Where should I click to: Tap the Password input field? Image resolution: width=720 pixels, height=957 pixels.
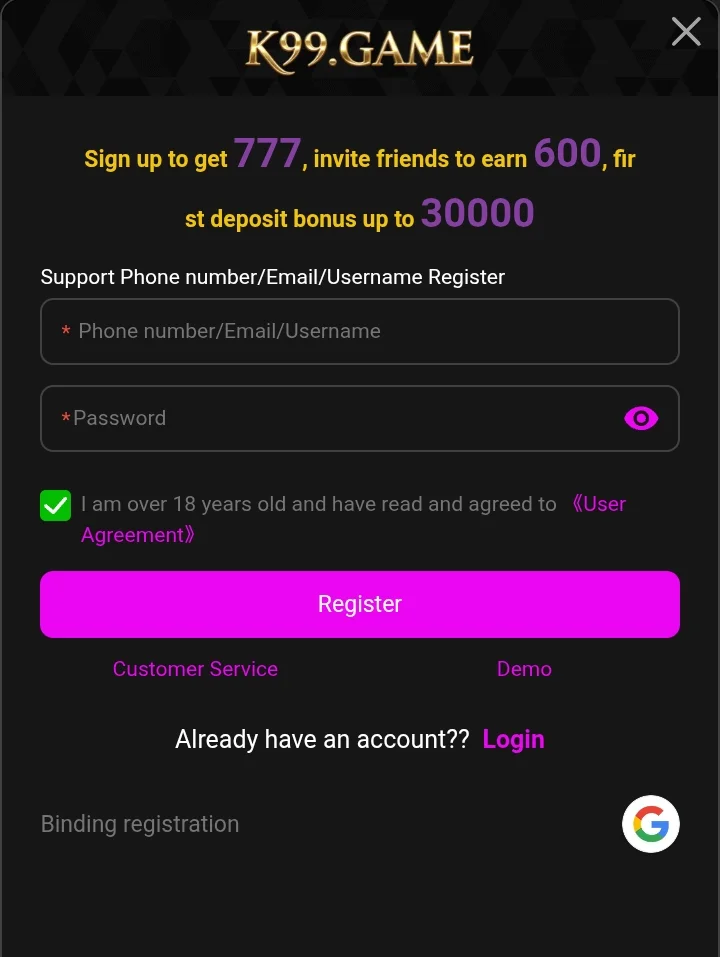pos(330,418)
